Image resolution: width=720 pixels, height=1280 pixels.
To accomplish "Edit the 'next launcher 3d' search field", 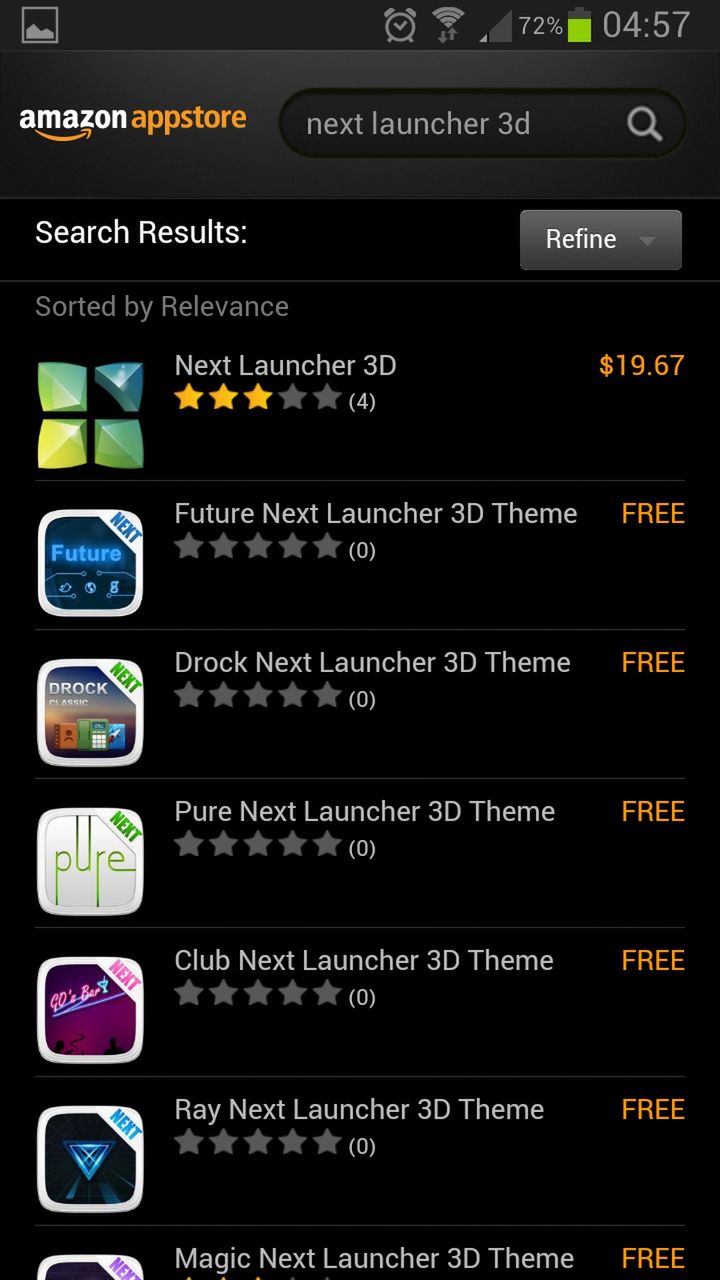I will point(440,124).
